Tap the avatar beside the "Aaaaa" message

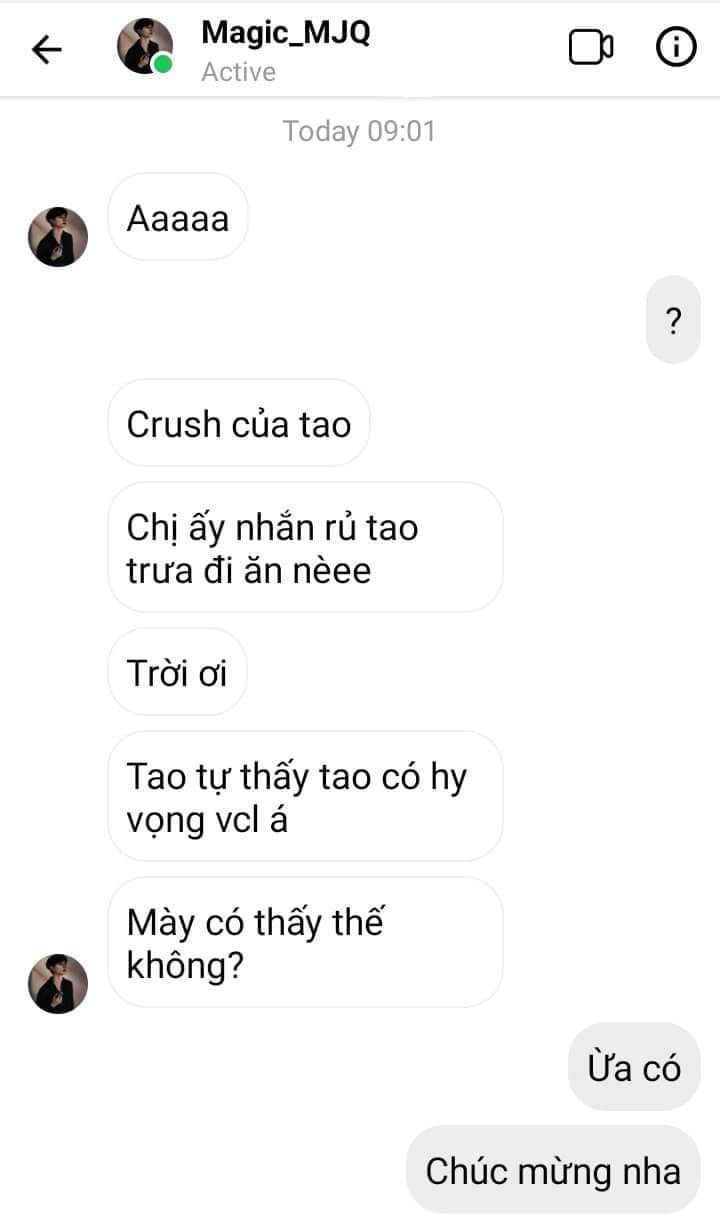(x=58, y=237)
